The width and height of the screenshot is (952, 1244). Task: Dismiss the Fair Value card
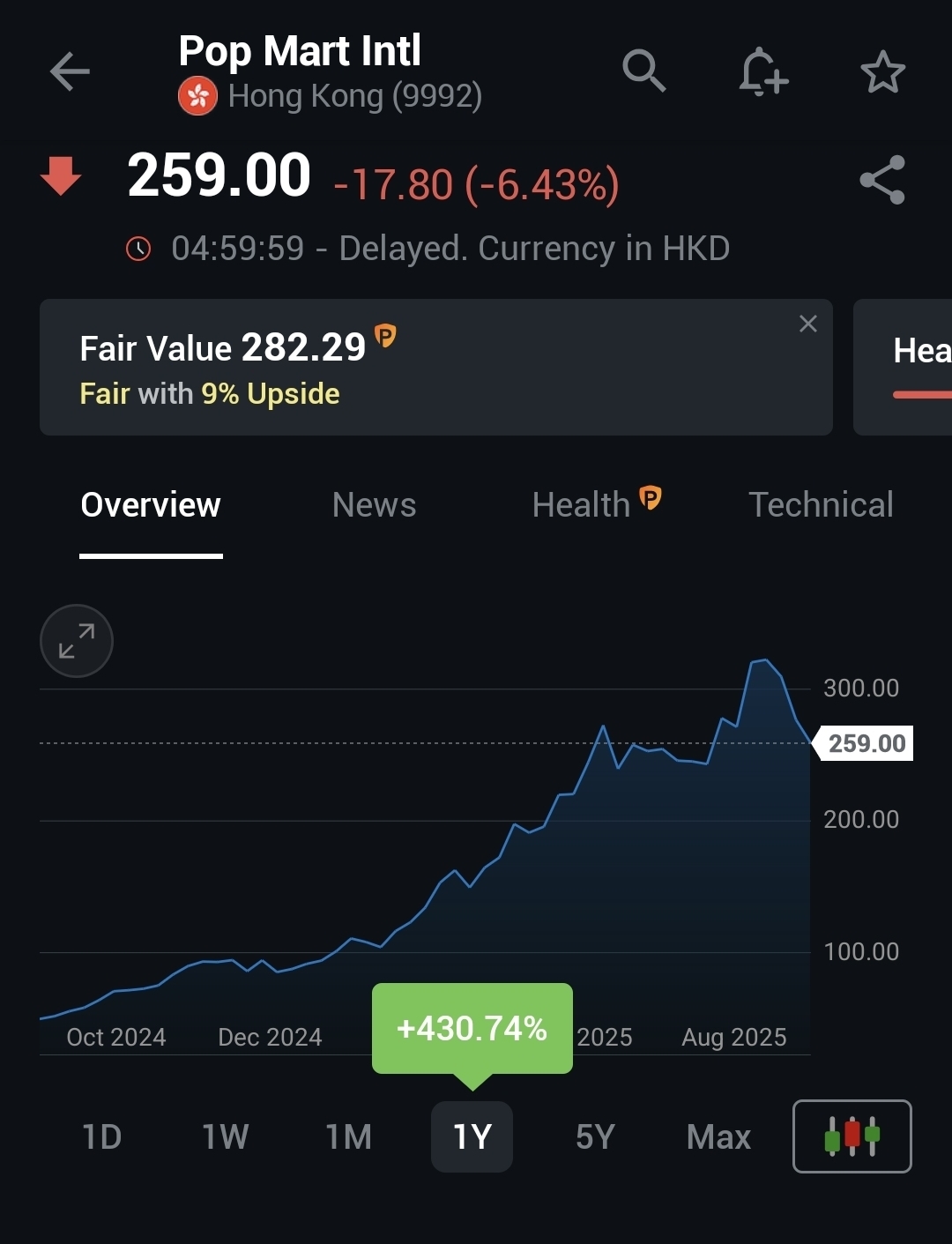point(807,324)
